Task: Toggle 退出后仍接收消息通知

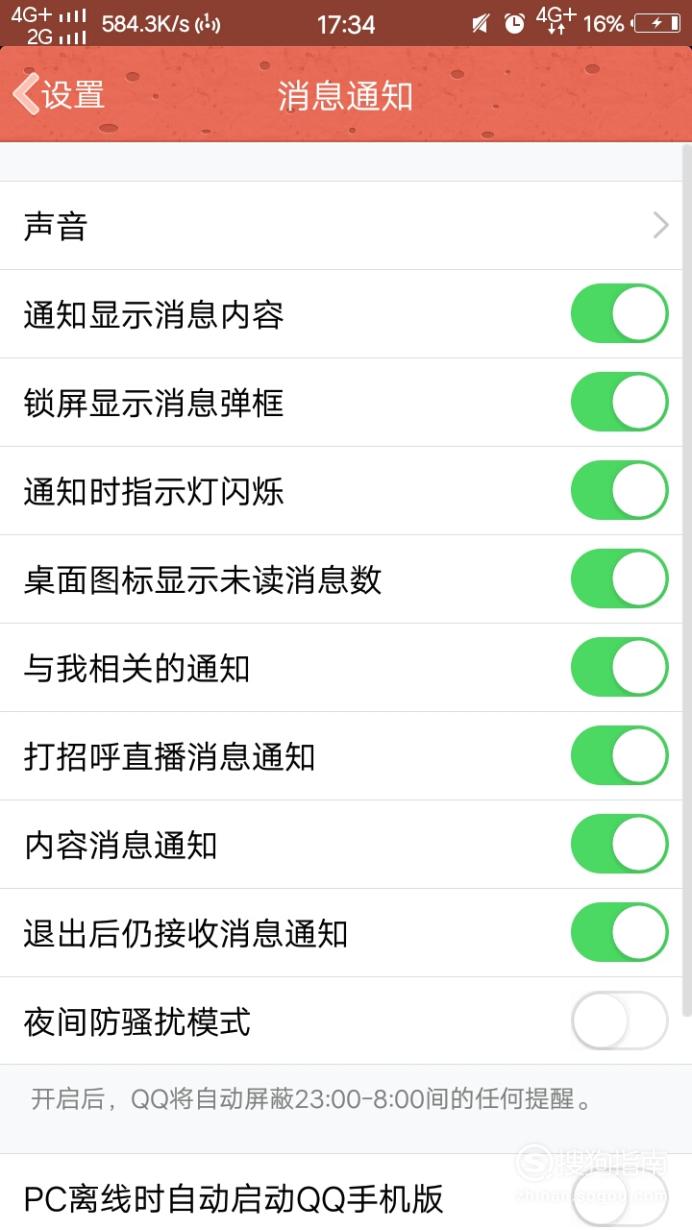Action: 619,932
